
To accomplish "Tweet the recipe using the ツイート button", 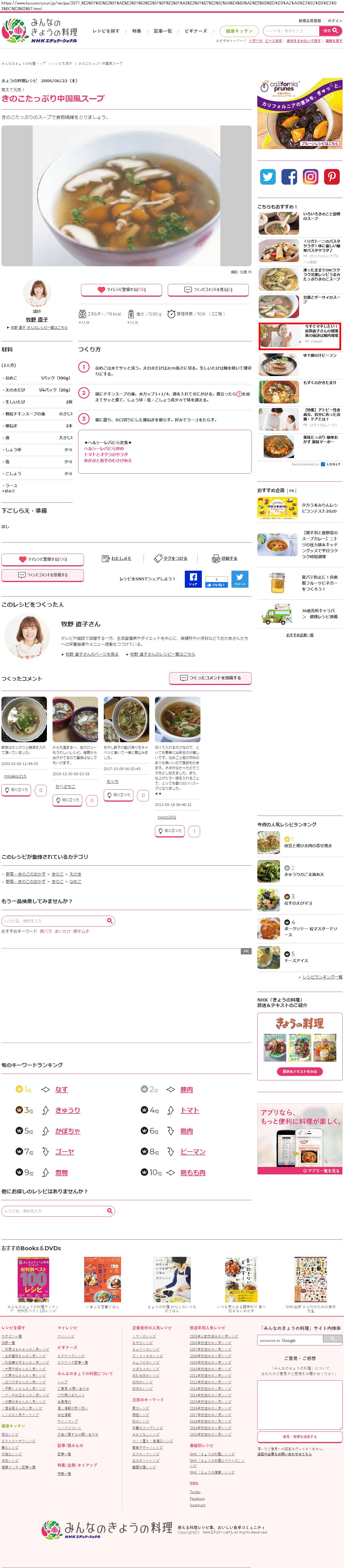I will [240, 579].
